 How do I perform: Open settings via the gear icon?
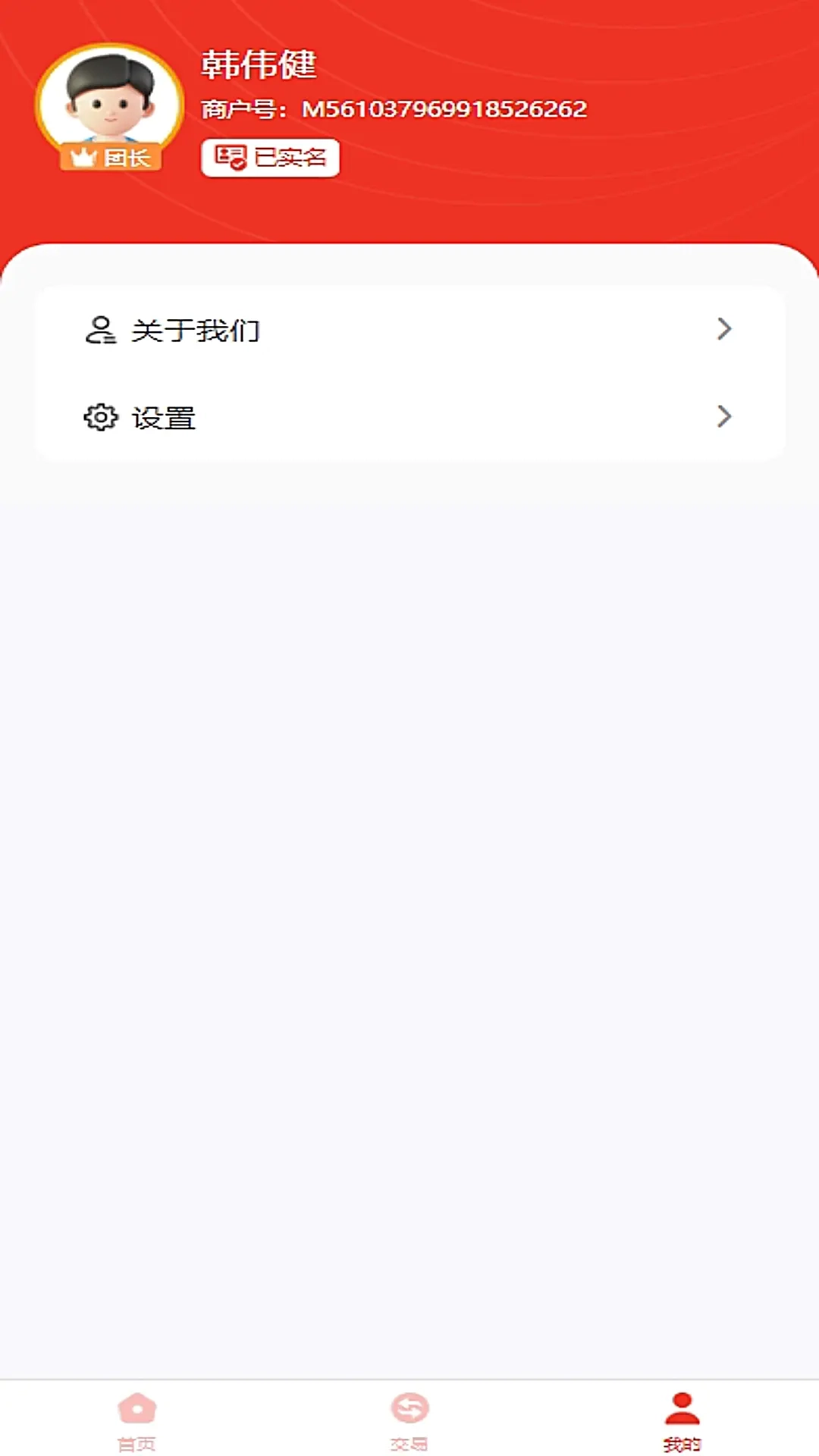101,417
